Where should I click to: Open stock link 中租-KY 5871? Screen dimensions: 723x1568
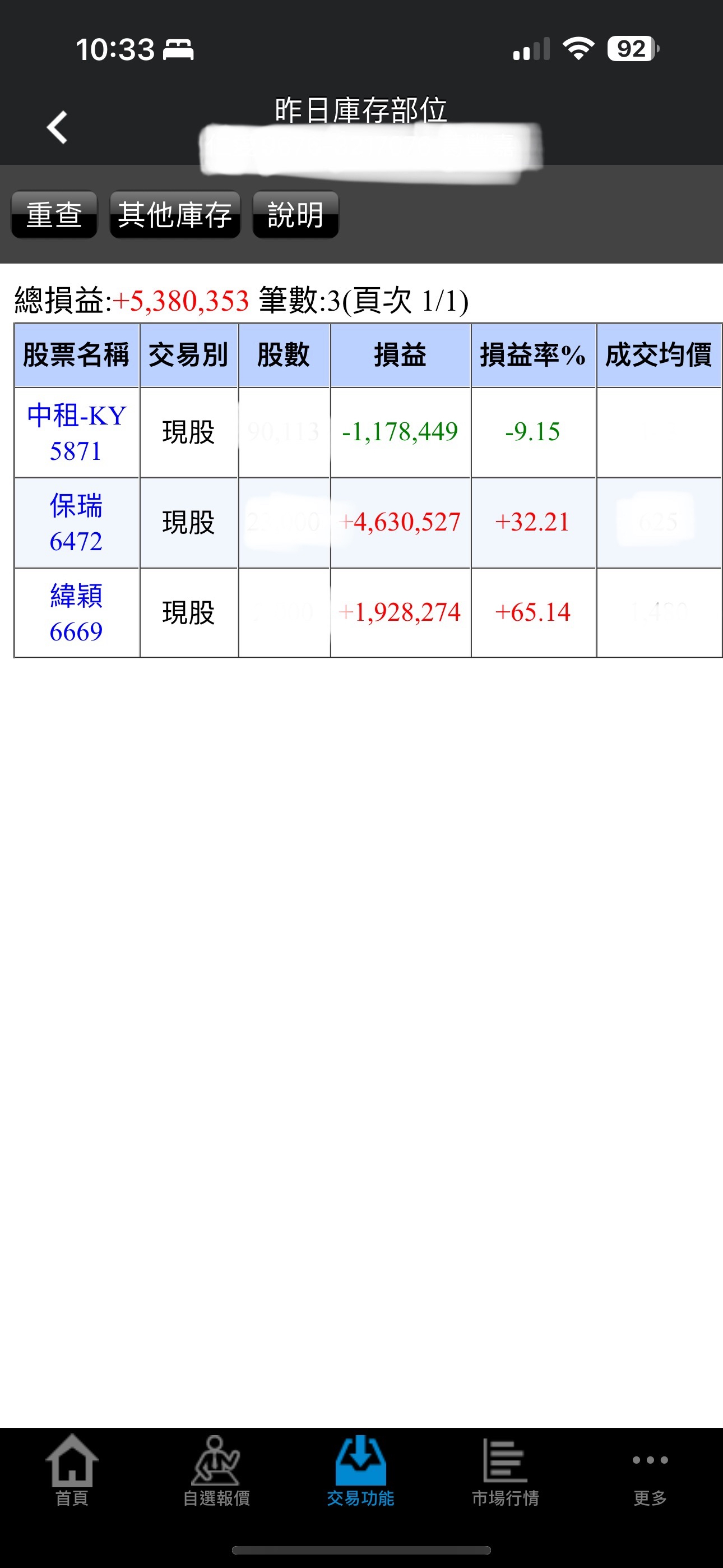pyautogui.click(x=76, y=433)
